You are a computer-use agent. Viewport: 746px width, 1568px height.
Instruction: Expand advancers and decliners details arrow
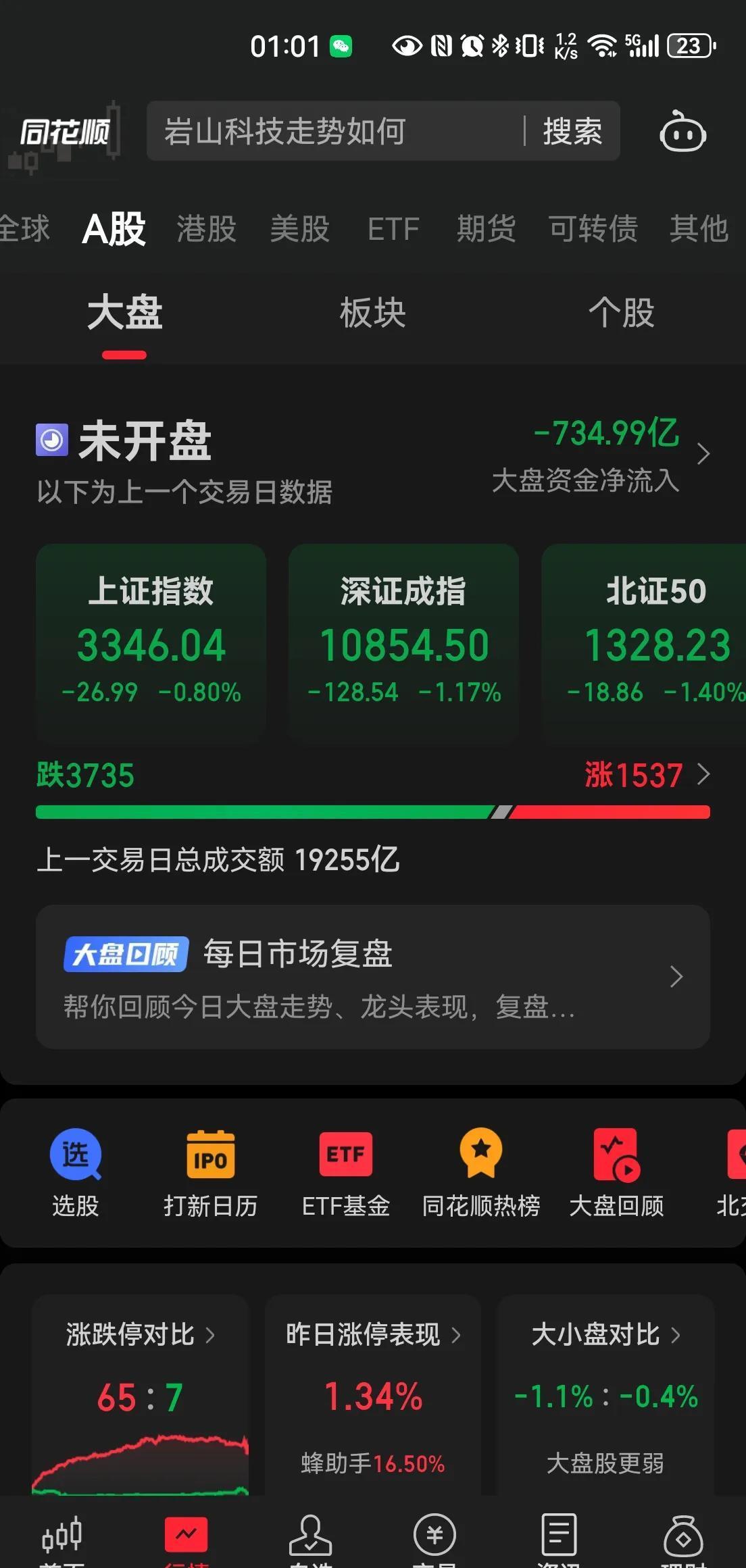click(704, 775)
